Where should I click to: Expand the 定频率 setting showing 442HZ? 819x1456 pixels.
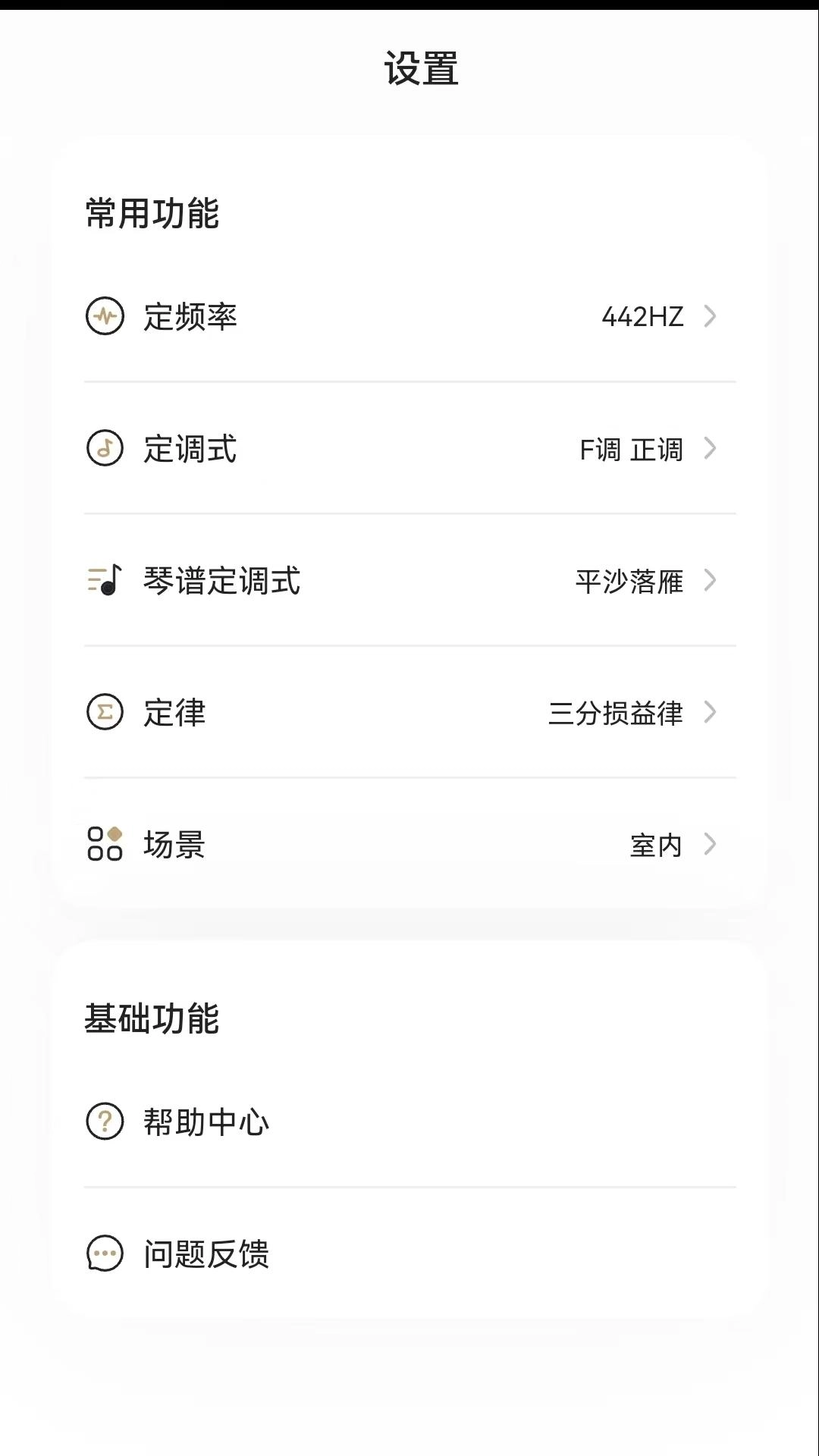[711, 317]
